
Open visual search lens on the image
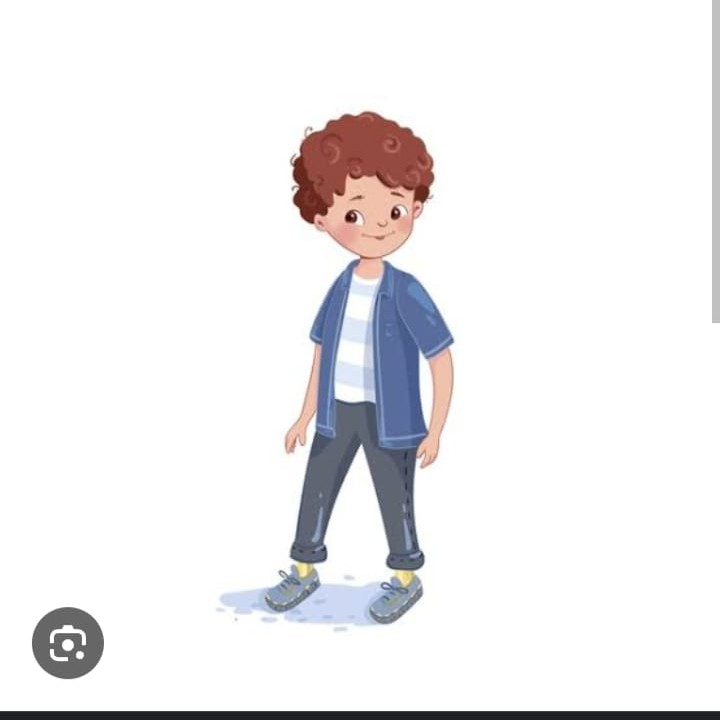coord(68,643)
